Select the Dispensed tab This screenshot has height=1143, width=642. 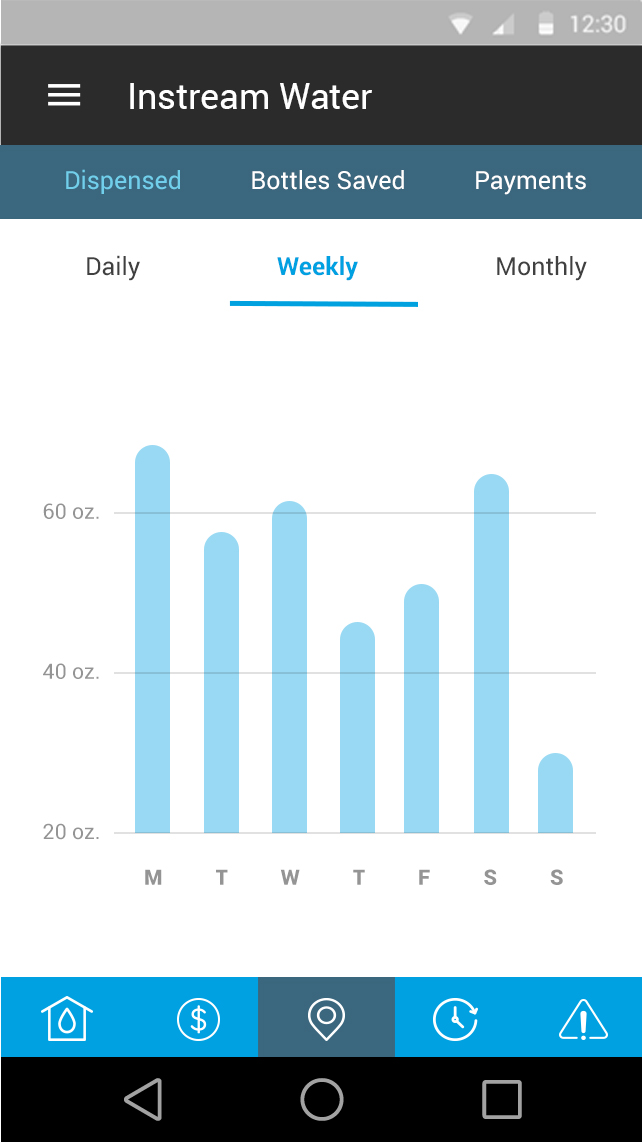(123, 181)
